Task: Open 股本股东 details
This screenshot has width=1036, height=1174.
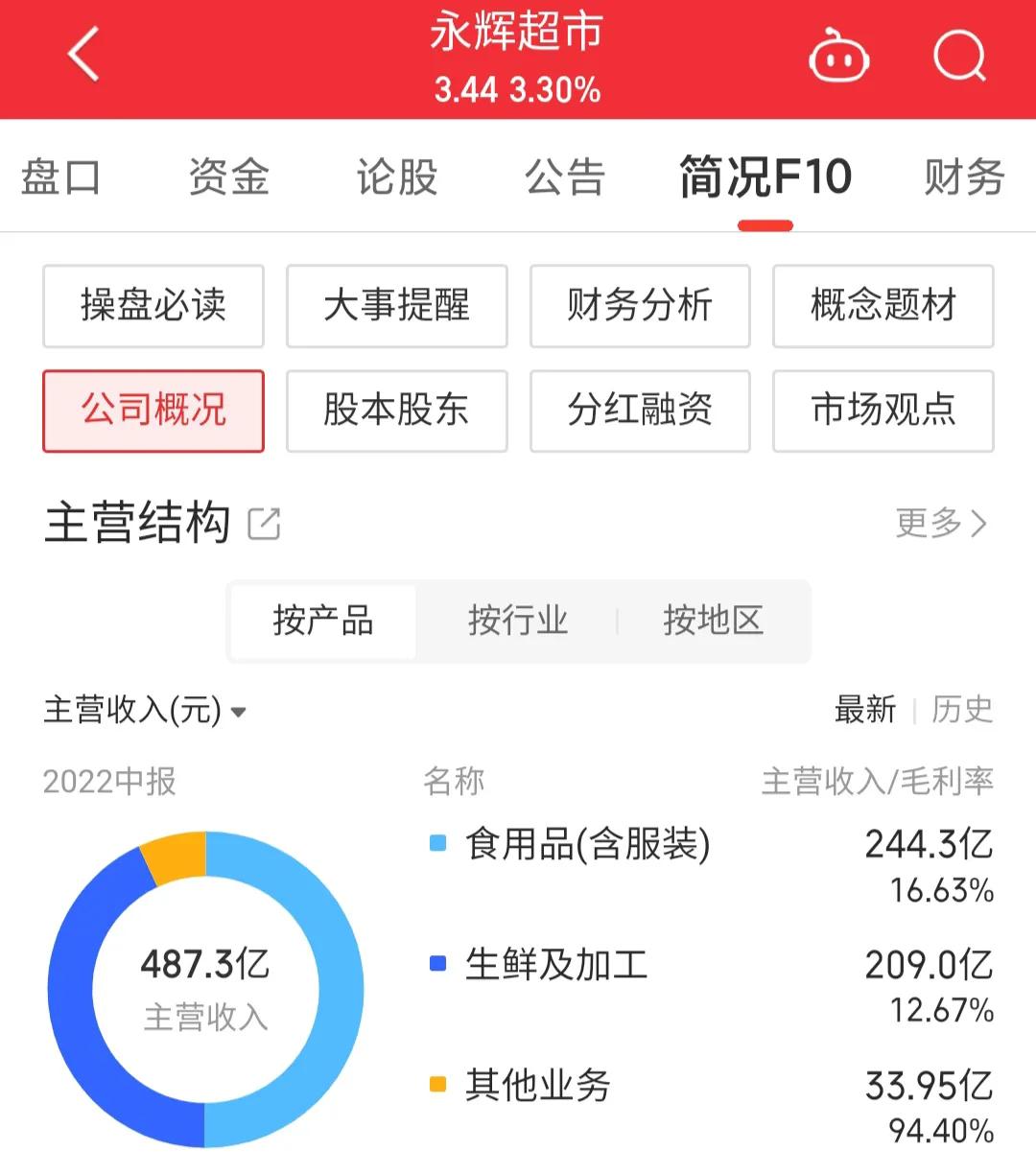Action: tap(396, 411)
